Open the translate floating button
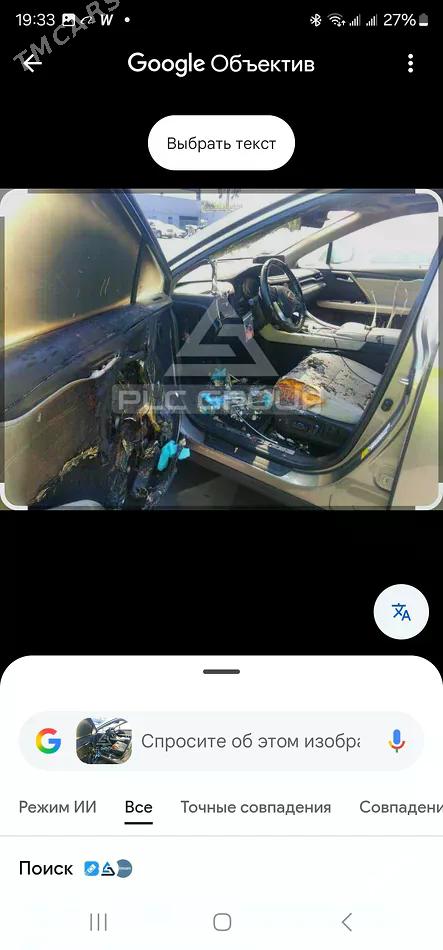443x950 pixels. (401, 612)
